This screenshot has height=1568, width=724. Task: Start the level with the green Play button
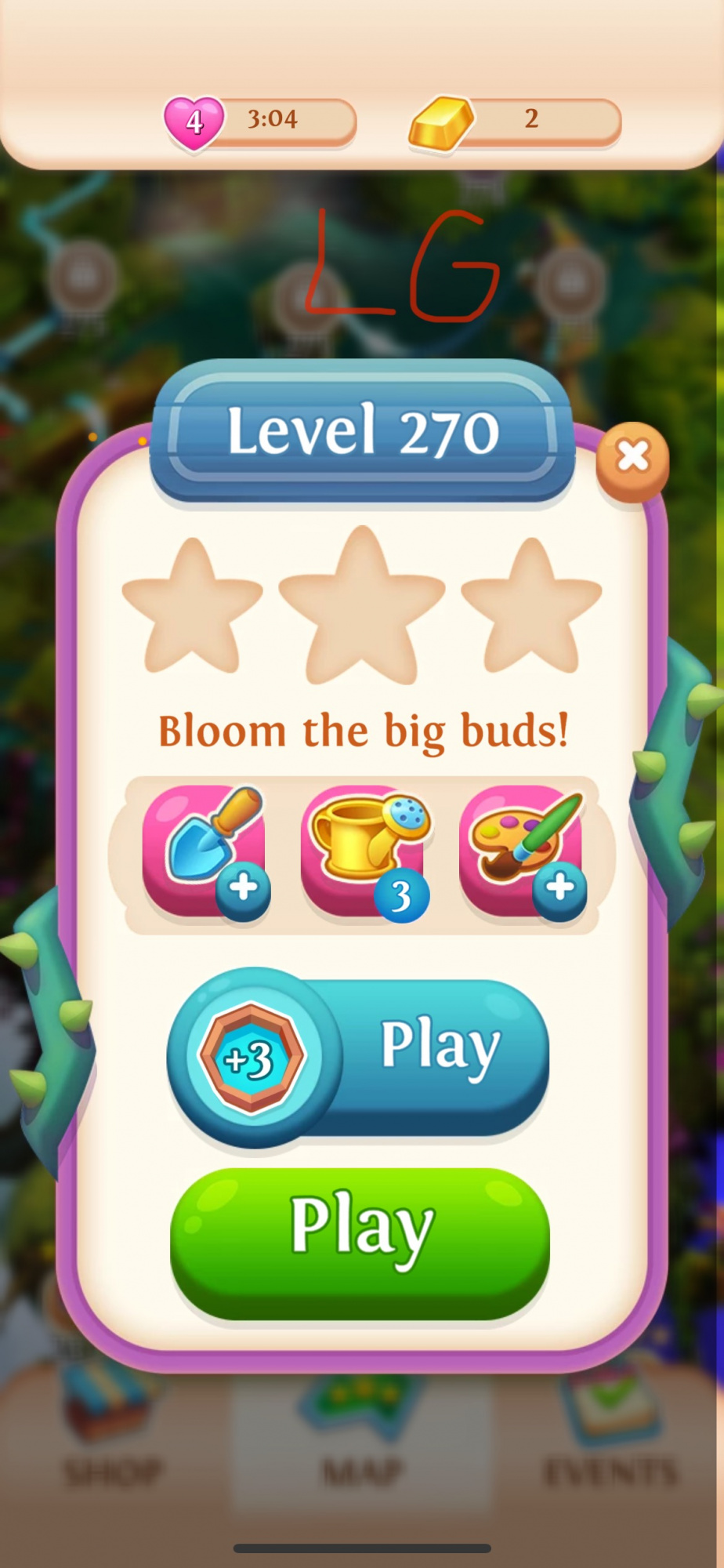click(x=359, y=1244)
